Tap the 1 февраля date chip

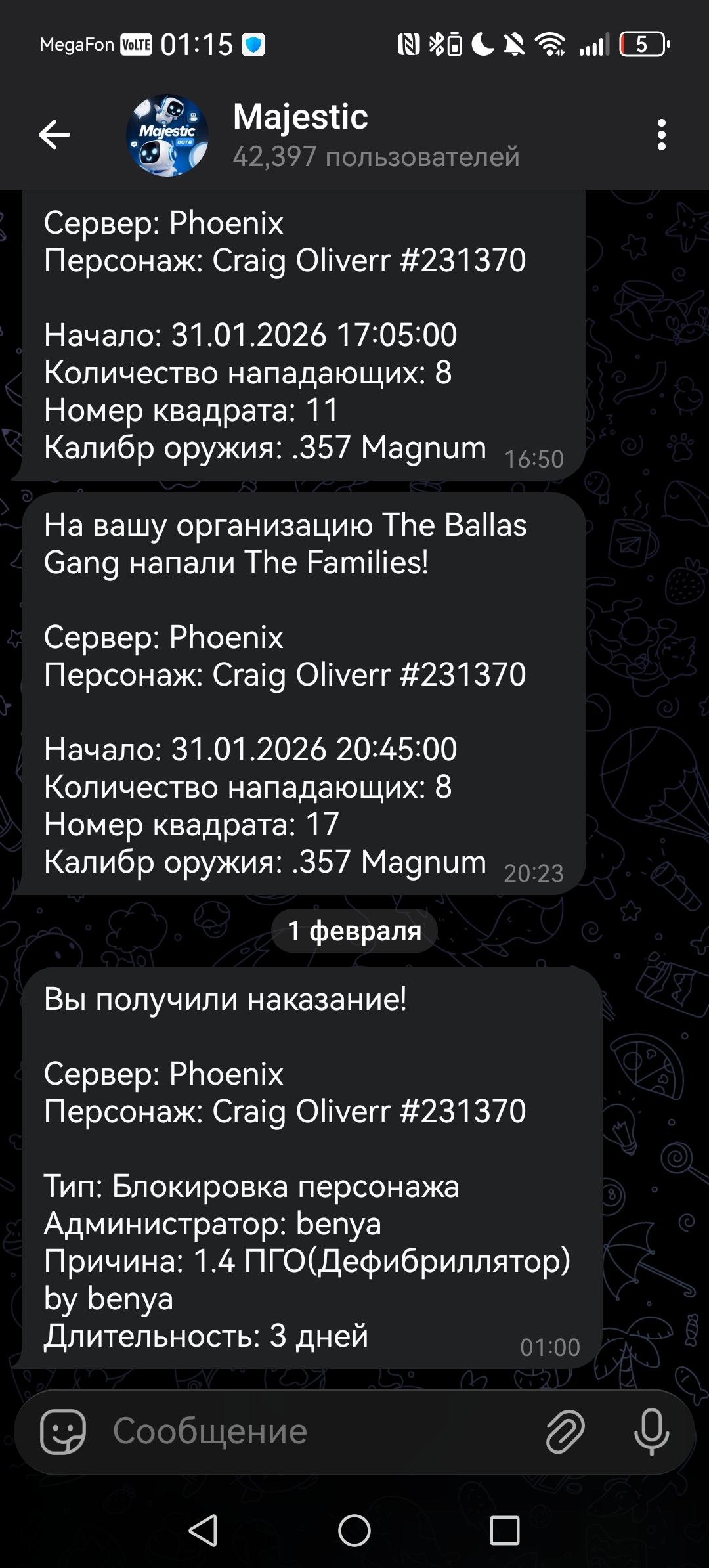point(354,930)
